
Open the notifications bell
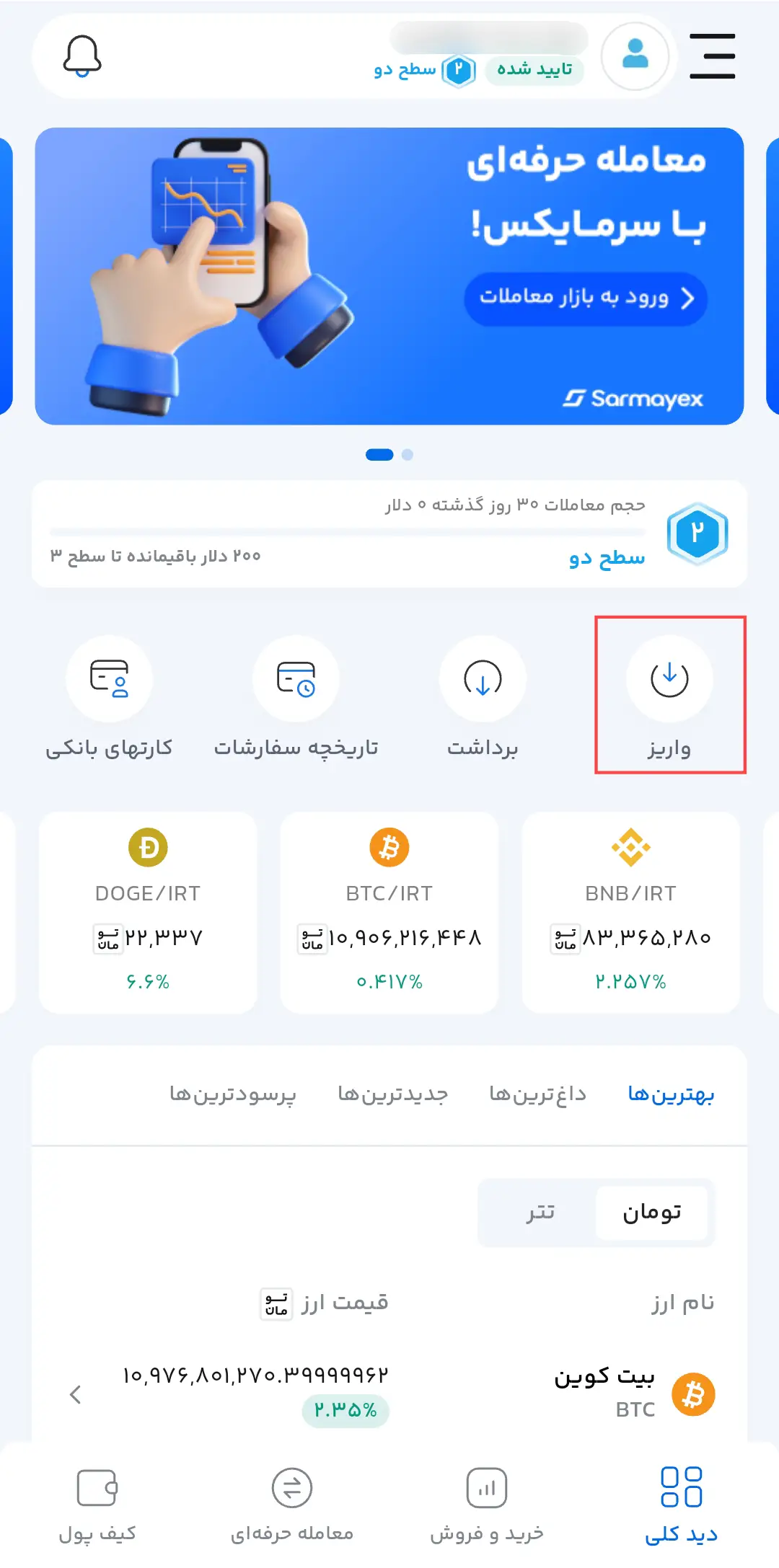(82, 56)
